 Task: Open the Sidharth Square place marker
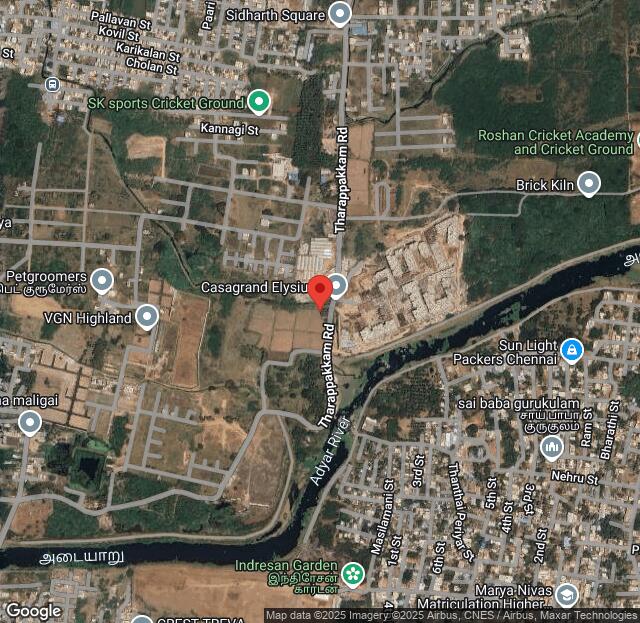coord(340,15)
